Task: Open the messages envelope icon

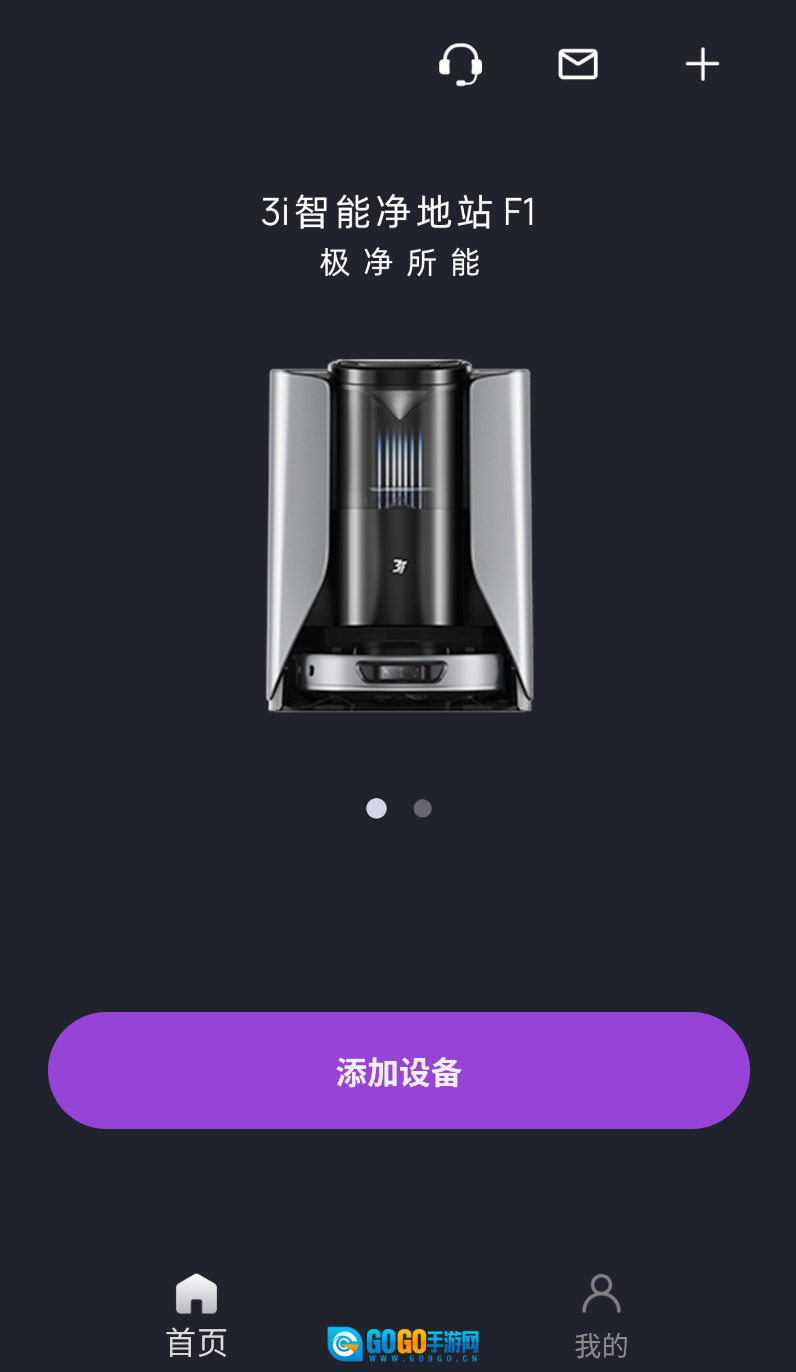Action: tap(578, 64)
